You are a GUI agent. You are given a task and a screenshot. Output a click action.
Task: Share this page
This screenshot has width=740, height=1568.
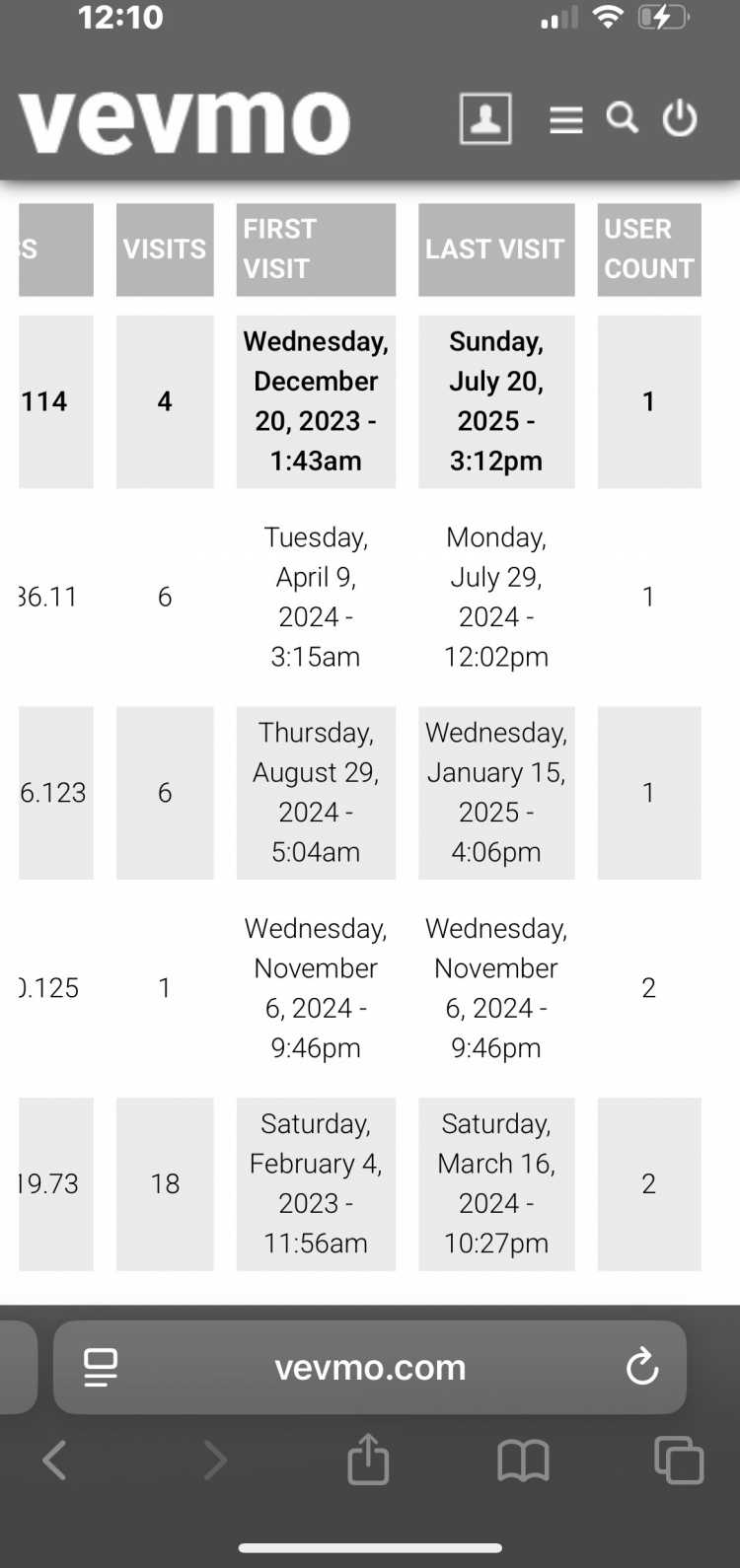pos(368,1459)
